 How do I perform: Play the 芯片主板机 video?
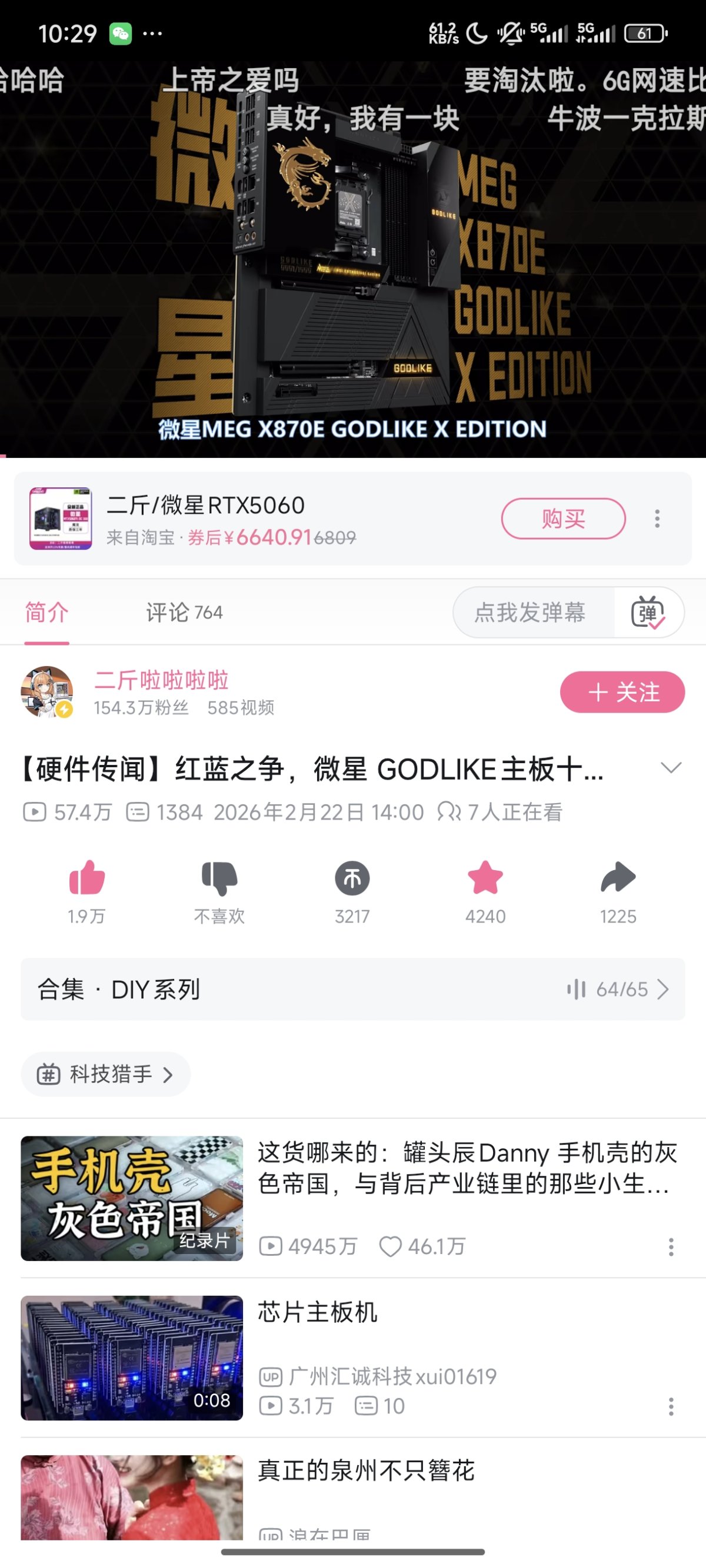[x=132, y=1358]
